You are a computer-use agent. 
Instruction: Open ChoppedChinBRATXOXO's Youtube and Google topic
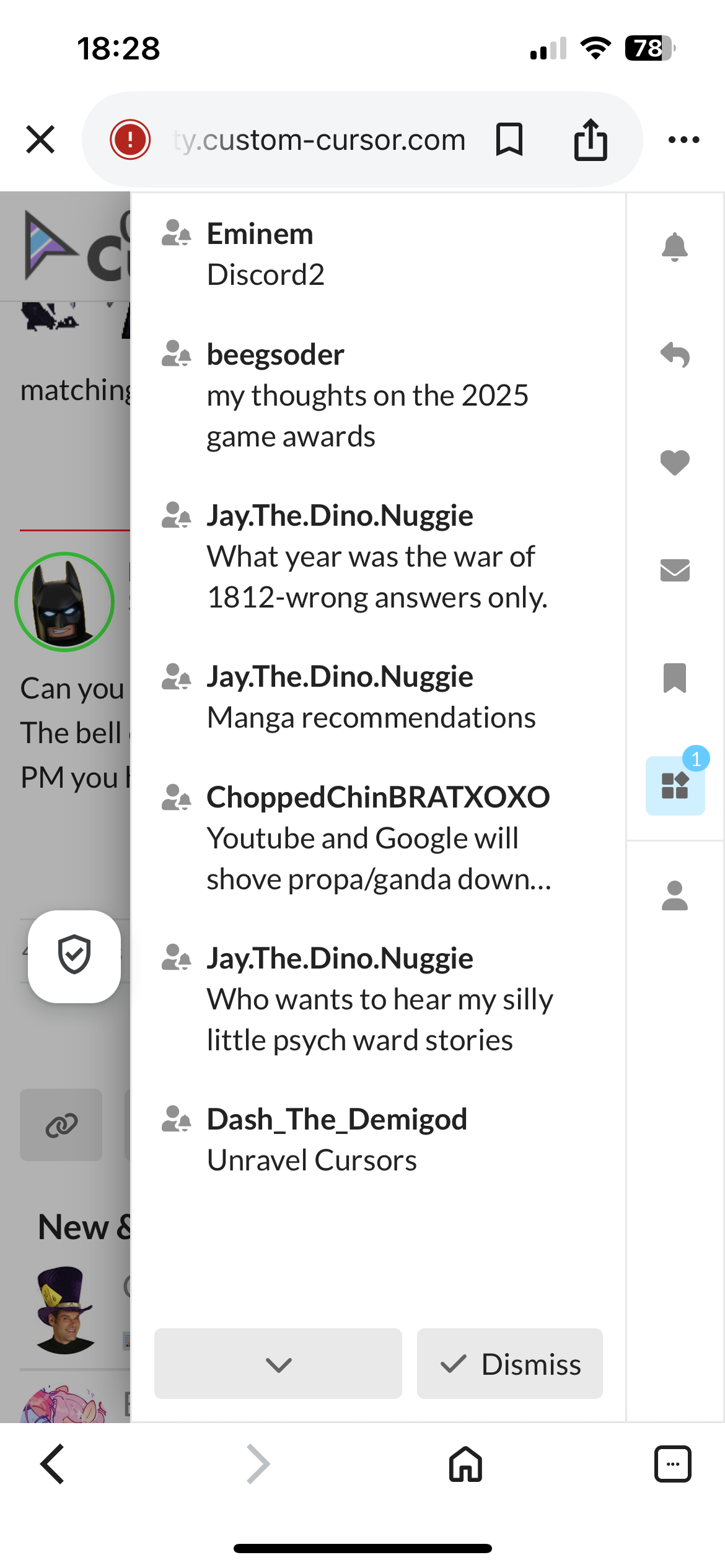pyautogui.click(x=378, y=838)
